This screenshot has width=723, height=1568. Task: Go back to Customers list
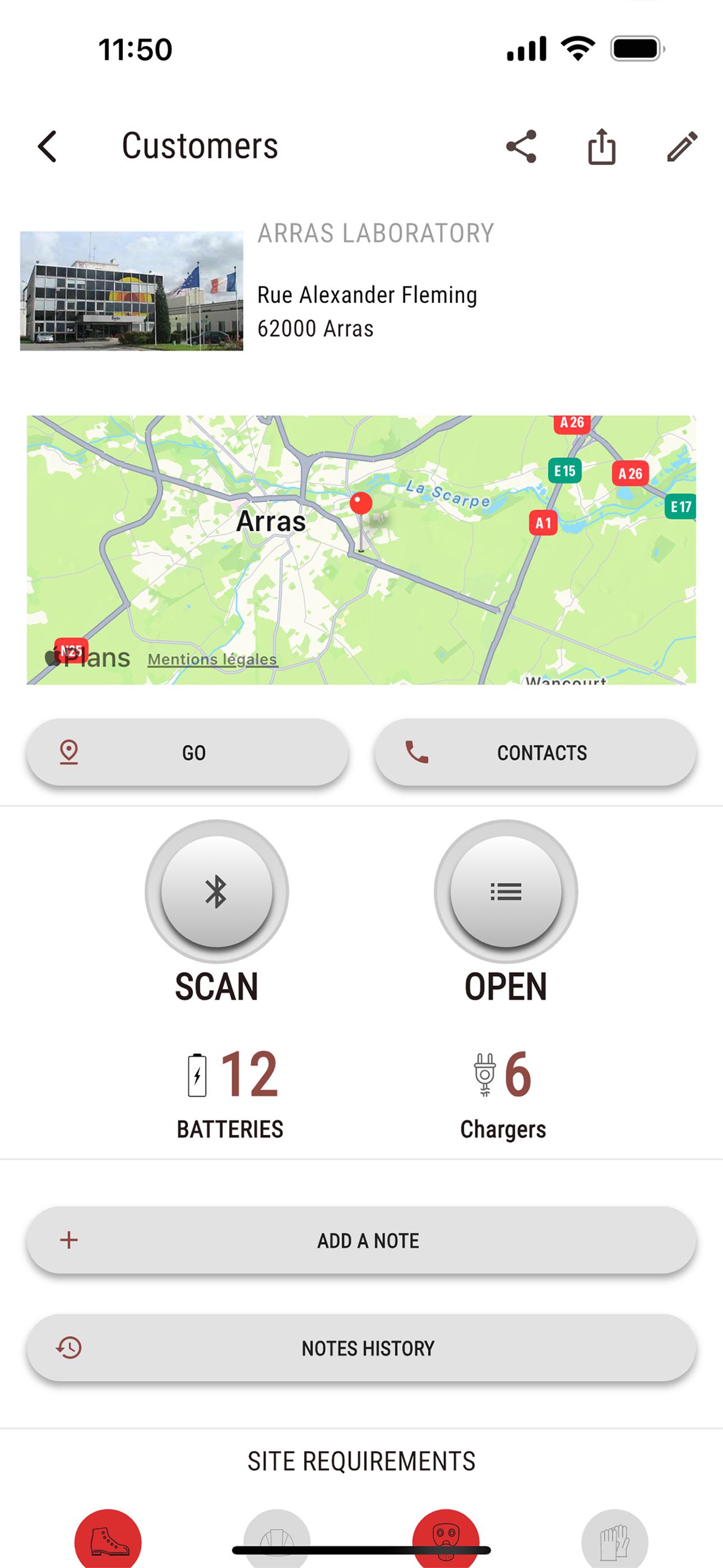tap(48, 147)
